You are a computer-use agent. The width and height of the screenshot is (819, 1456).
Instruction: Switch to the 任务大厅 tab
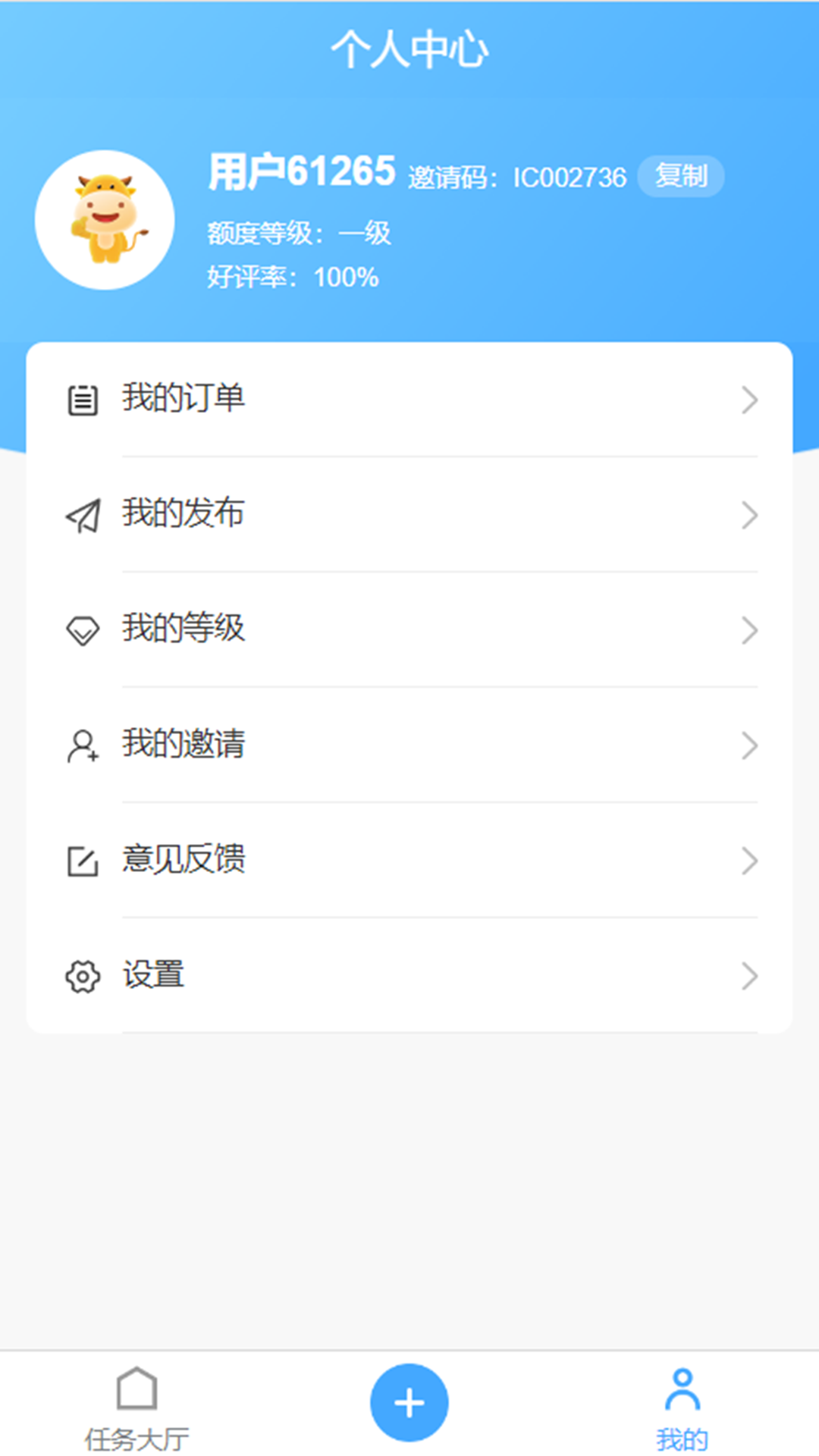click(x=136, y=1407)
